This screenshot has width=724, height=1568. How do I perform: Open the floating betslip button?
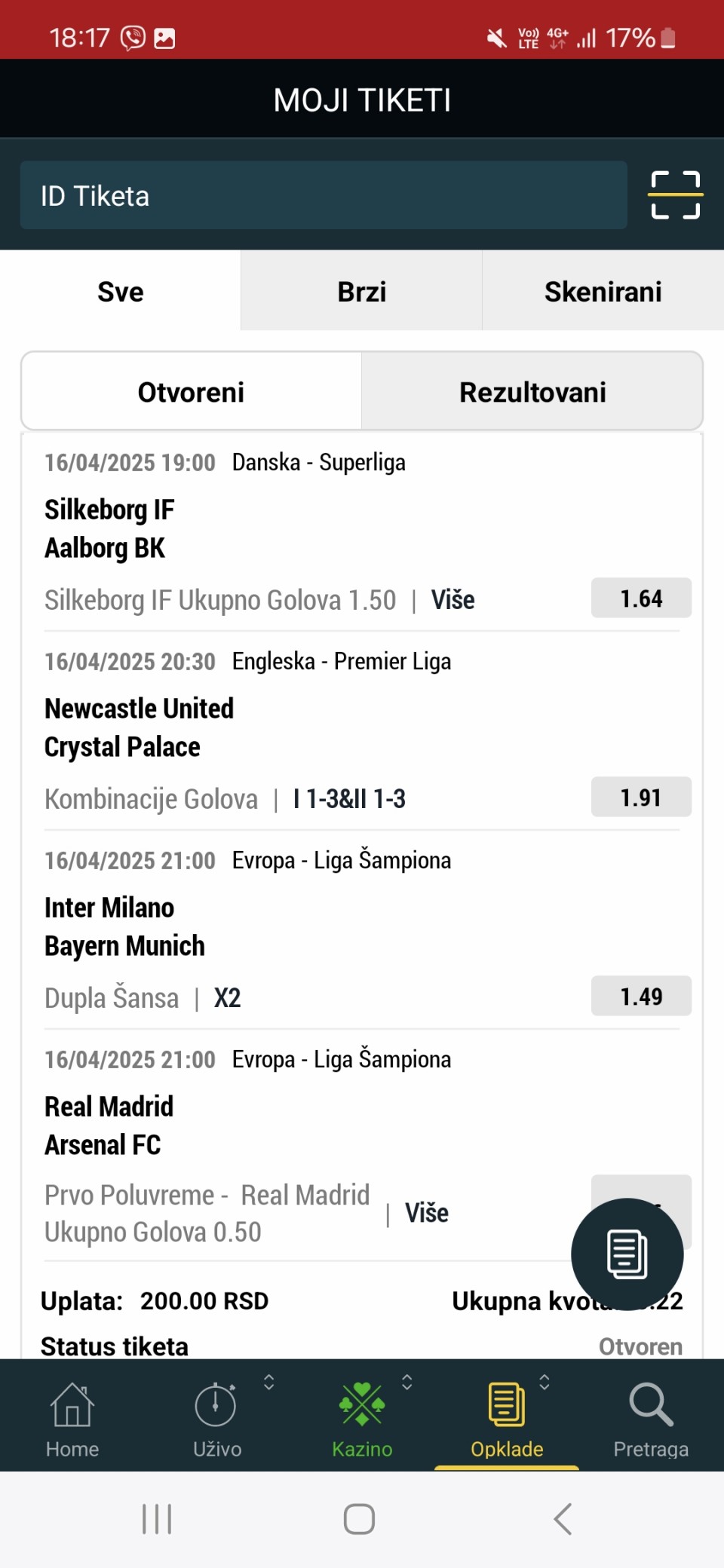coord(627,1254)
